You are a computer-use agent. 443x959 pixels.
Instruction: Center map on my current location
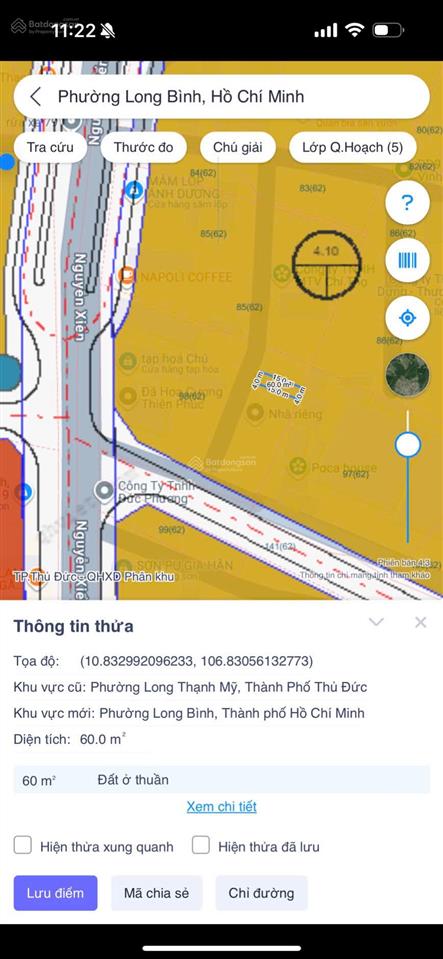tap(407, 318)
